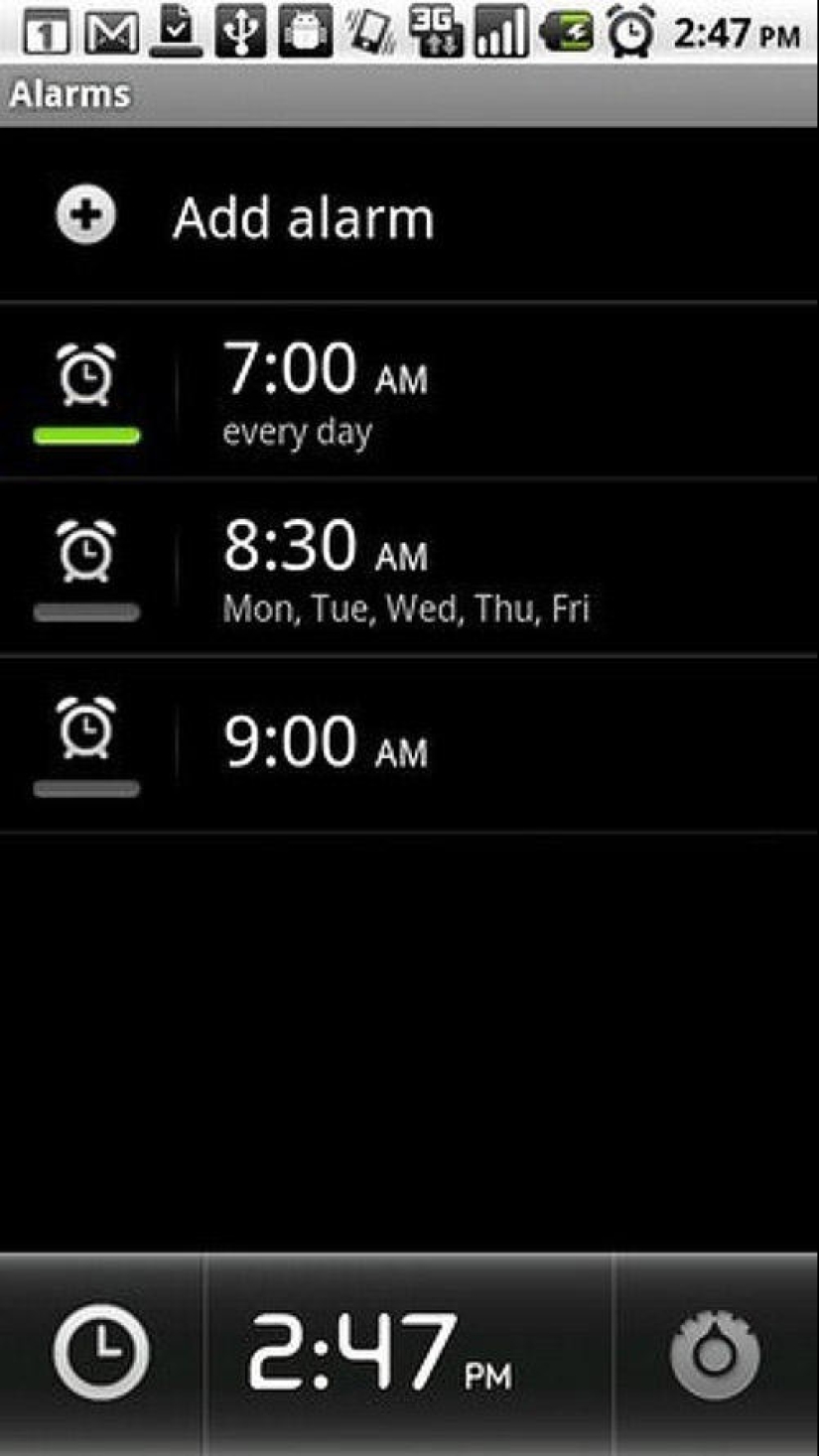Disable the 7:00 AM alarm toggle
The height and width of the screenshot is (1456, 819).
[86, 391]
